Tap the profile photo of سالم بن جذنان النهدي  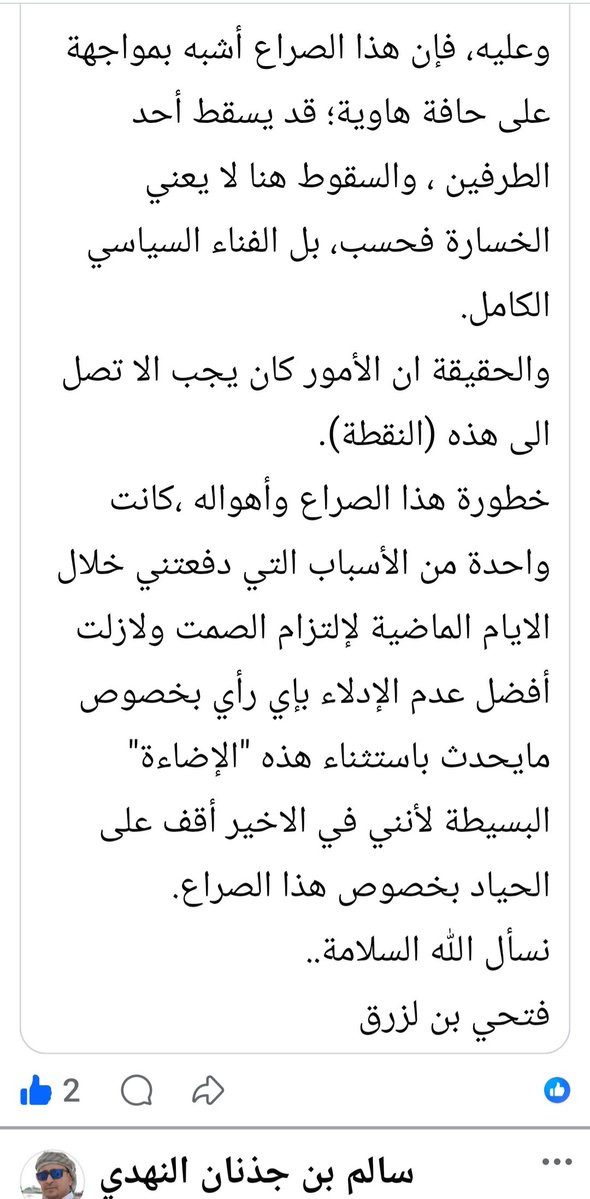(x=52, y=1176)
